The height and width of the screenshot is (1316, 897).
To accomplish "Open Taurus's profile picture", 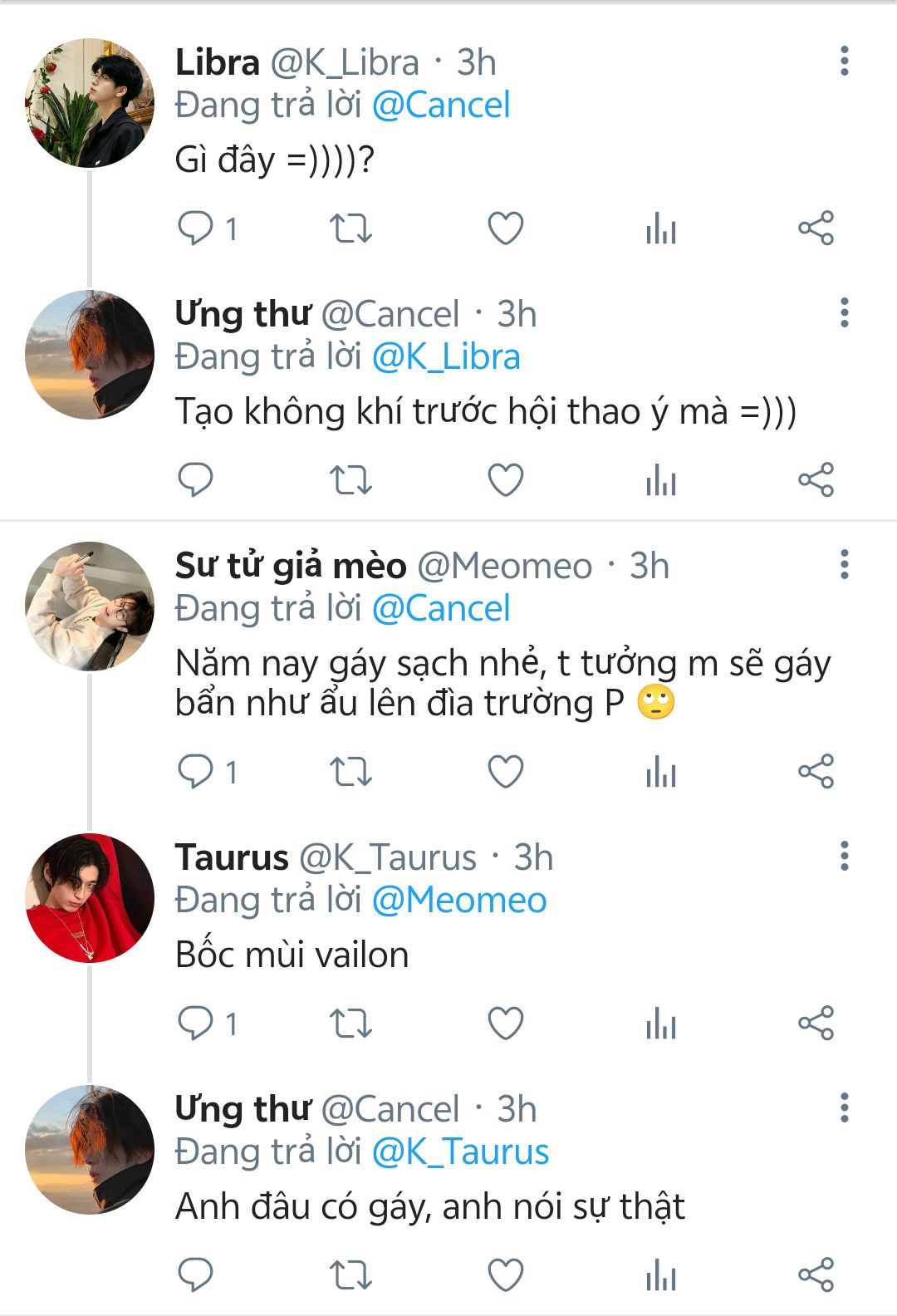I will [90, 898].
